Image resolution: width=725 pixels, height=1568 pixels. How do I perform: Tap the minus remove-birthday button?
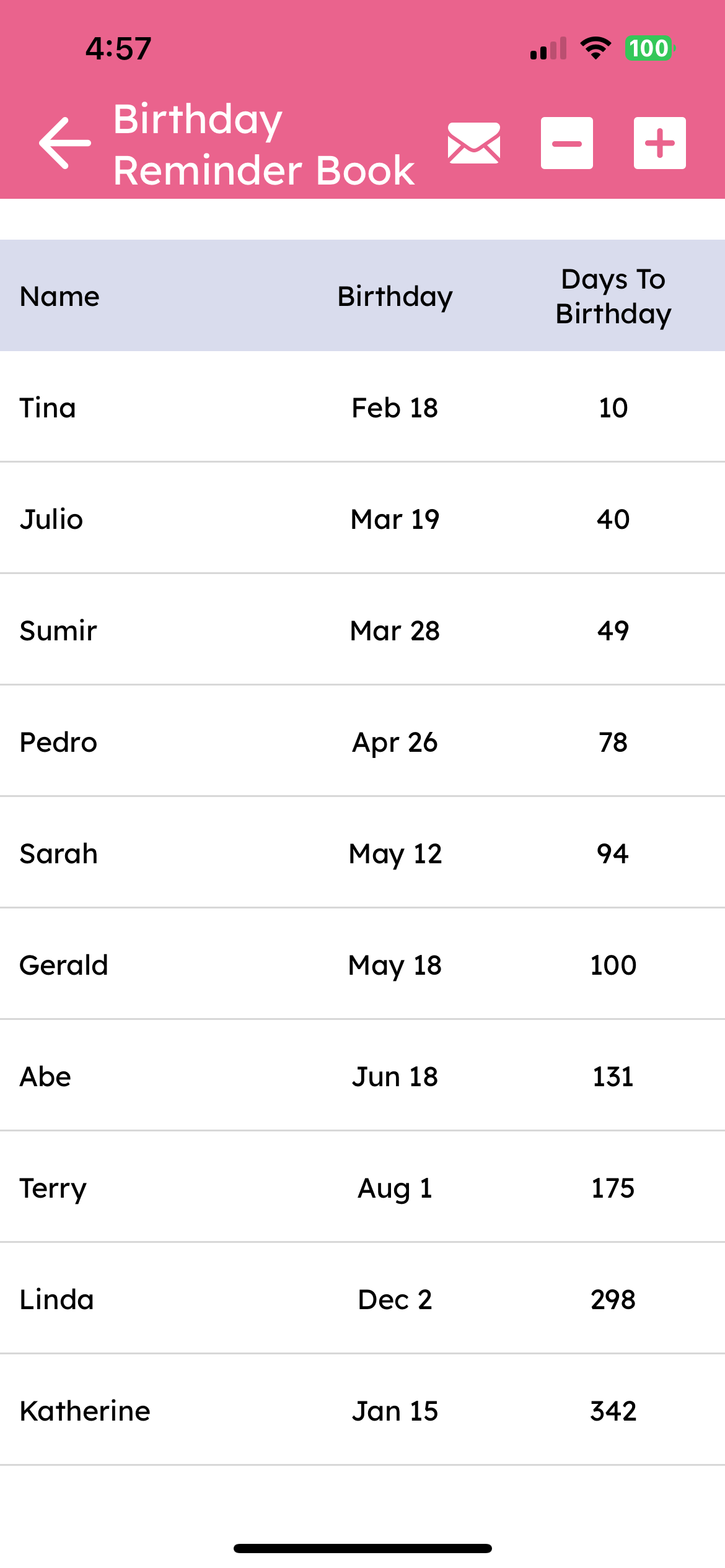point(566,143)
